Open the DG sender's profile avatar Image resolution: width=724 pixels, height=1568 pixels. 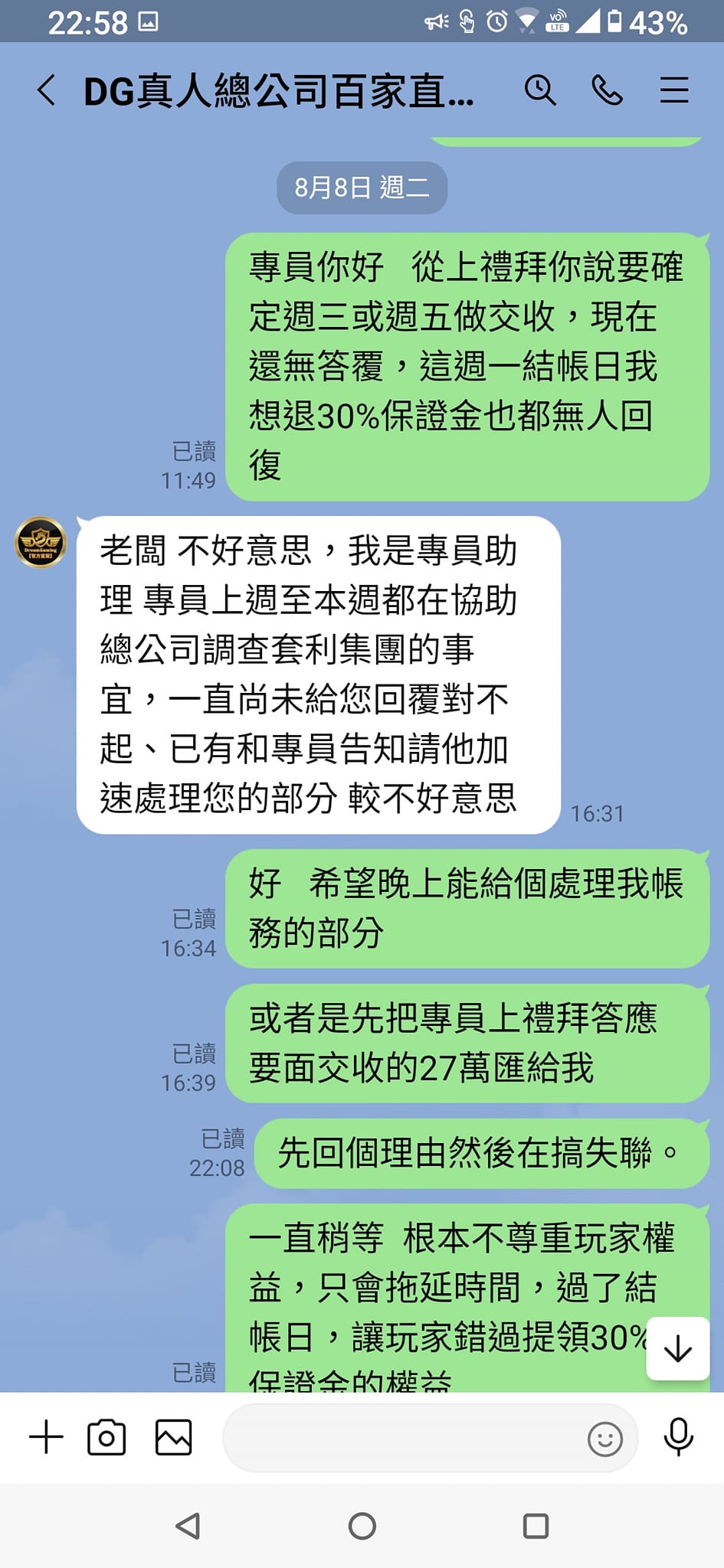tap(41, 543)
